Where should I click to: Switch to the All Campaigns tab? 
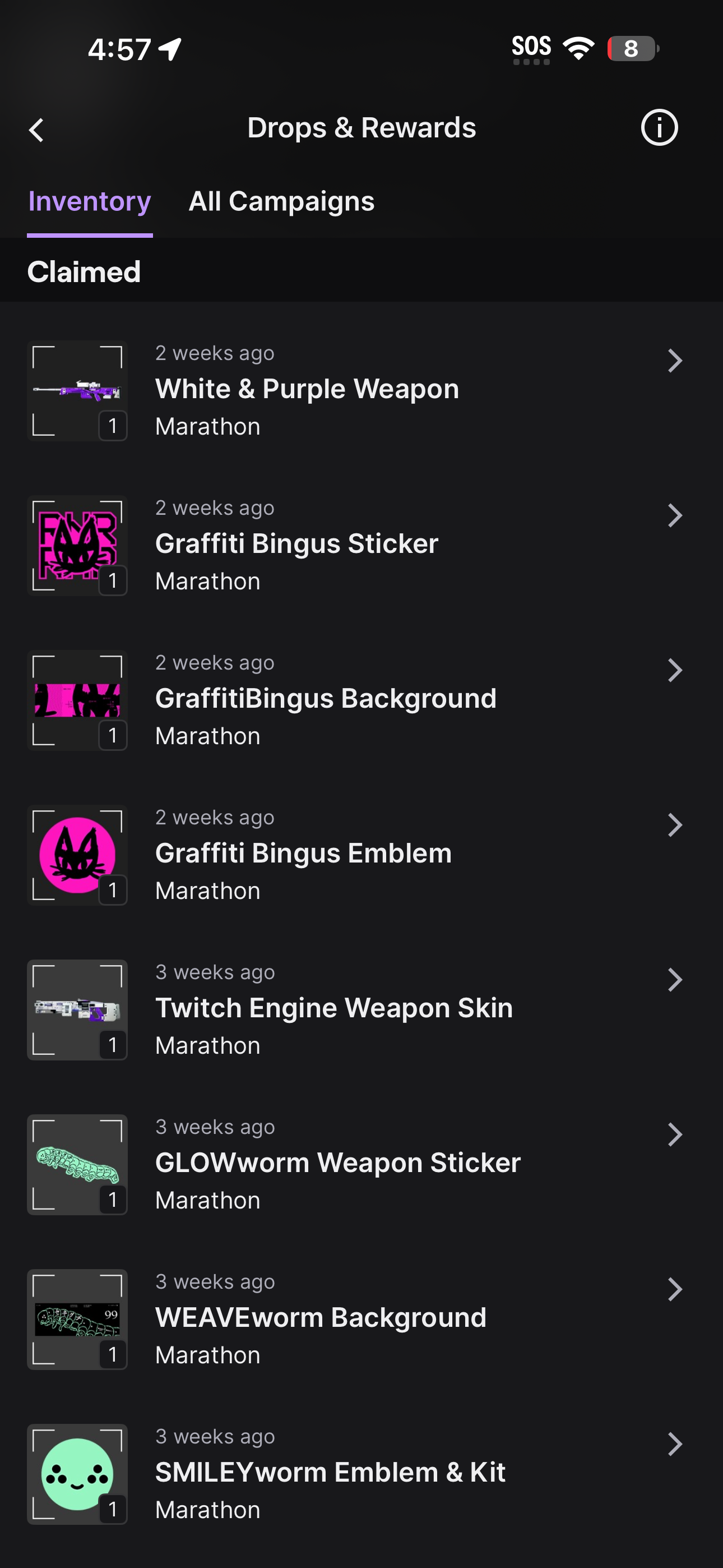point(281,201)
